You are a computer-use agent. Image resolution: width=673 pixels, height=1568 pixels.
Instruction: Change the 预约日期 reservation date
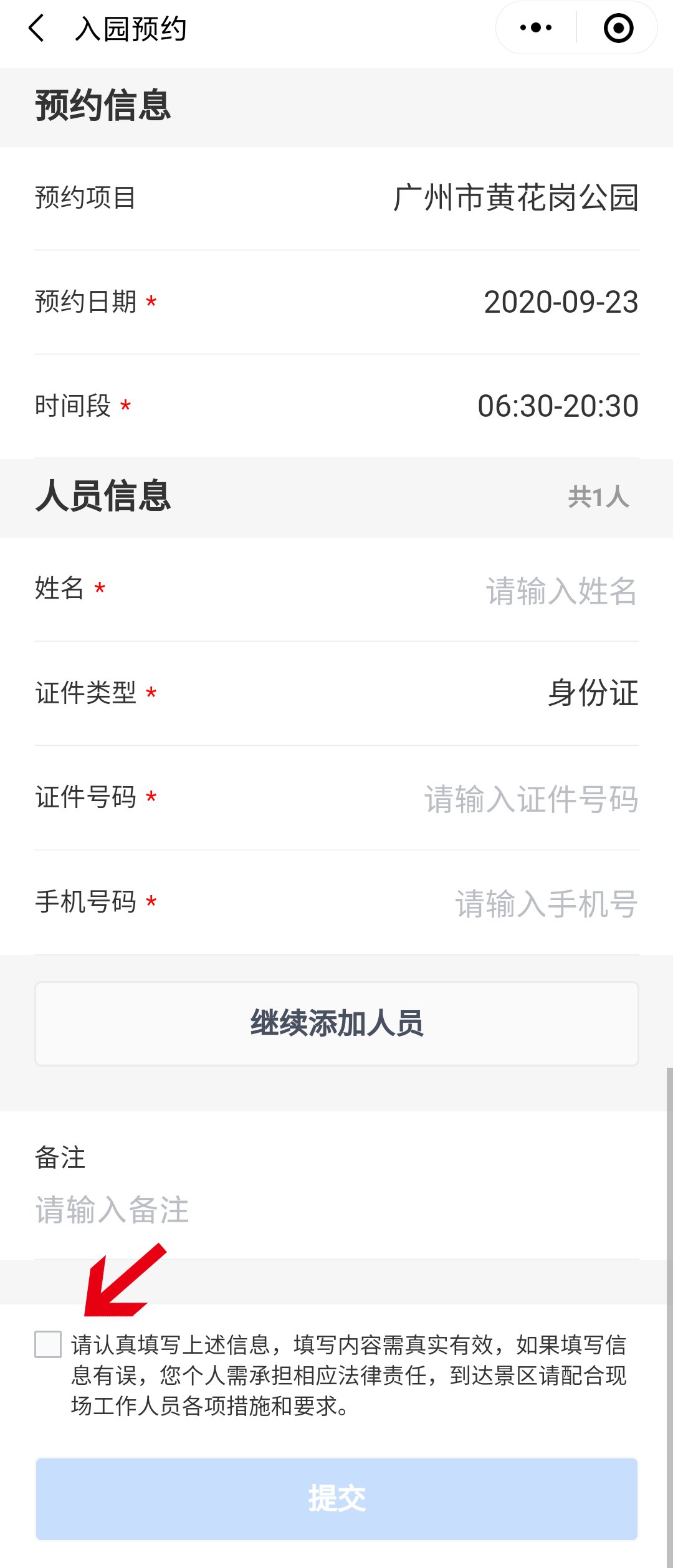[x=560, y=303]
